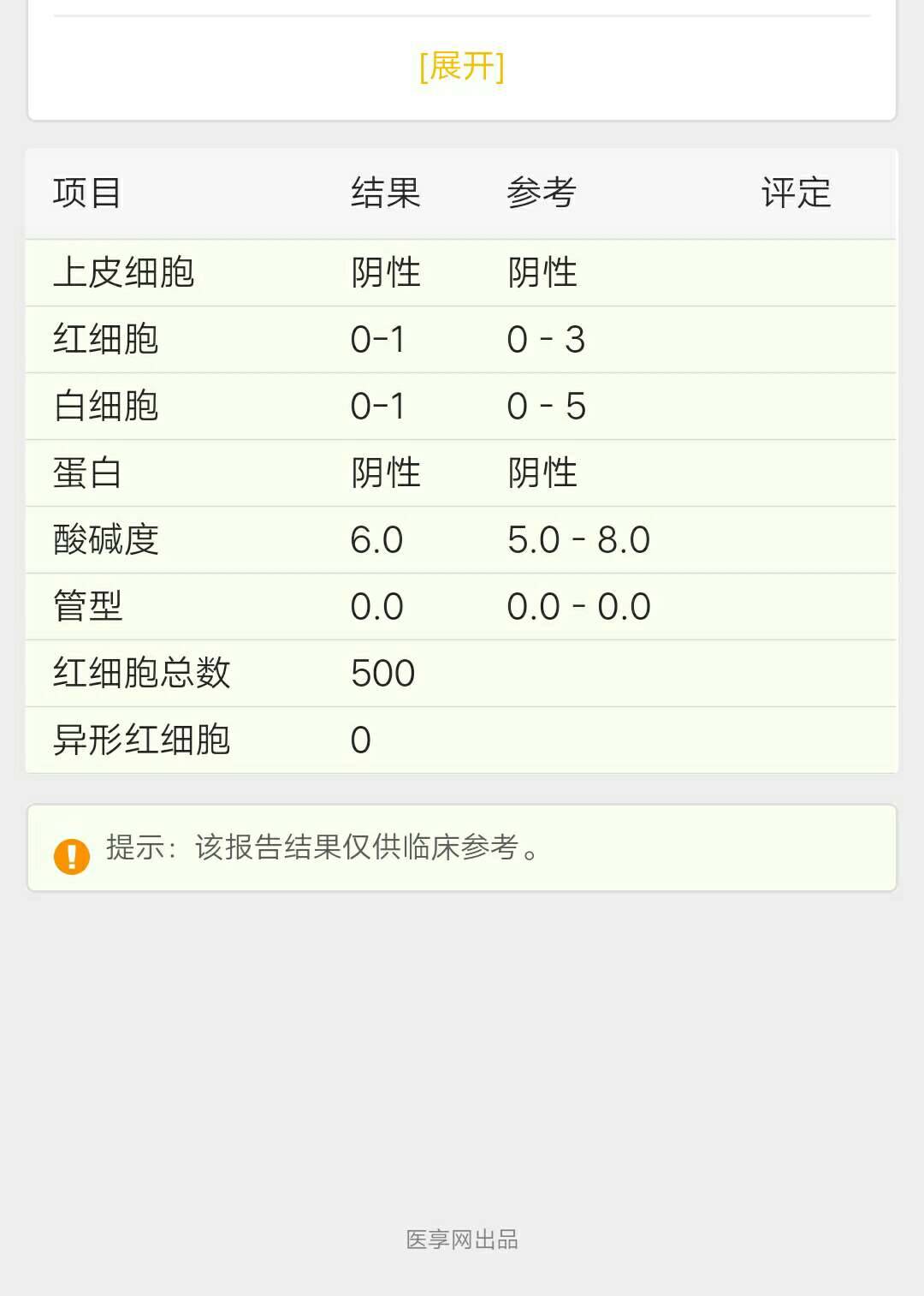This screenshot has width=924, height=1296.
Task: Tap the 阴性 result for 蛋白
Action: point(385,472)
